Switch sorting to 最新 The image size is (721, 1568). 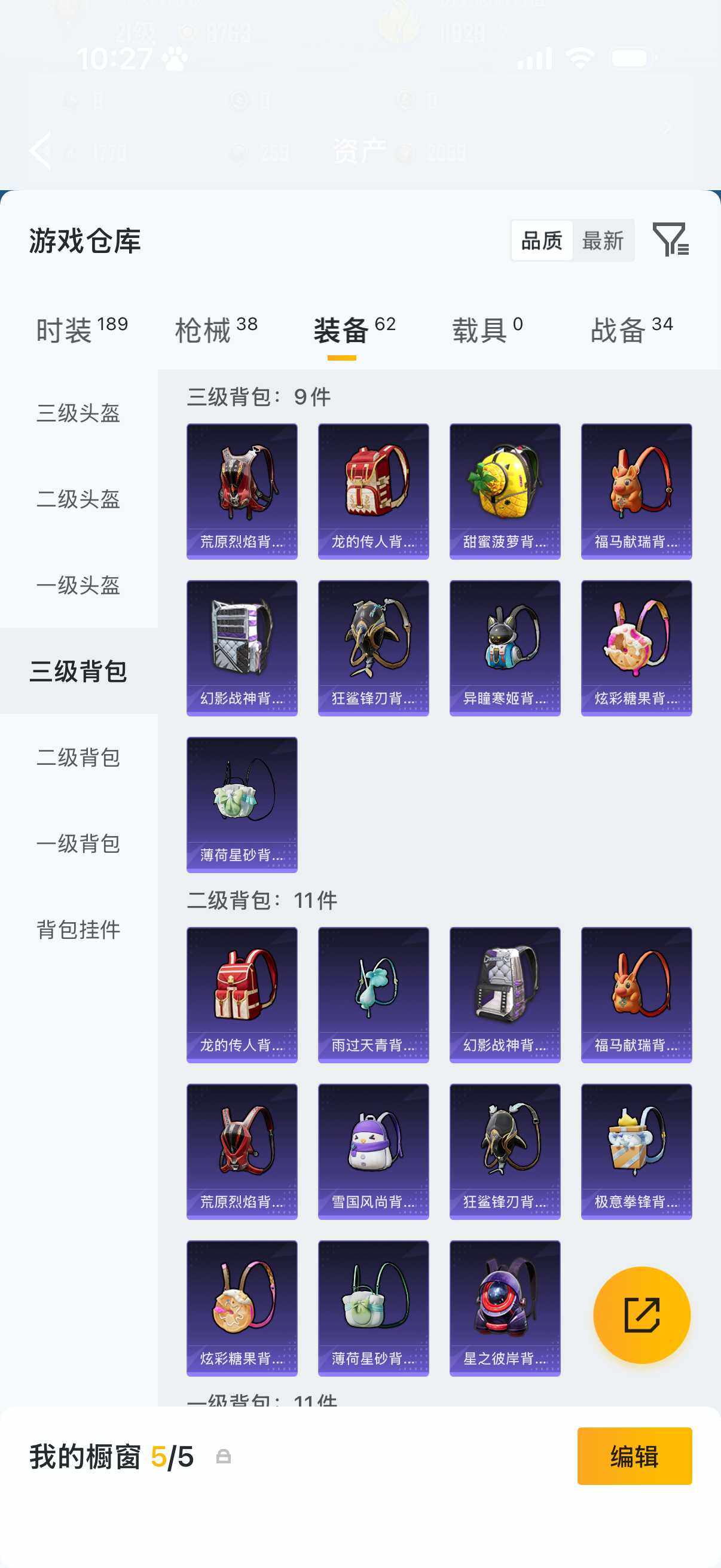(x=603, y=241)
